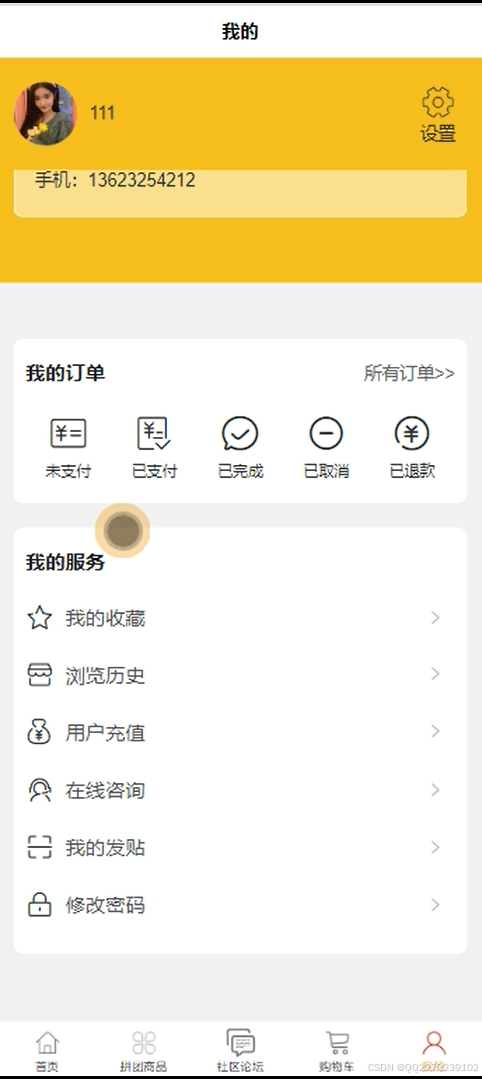Viewport: 482px width, 1079px height.
Task: Tap the profile avatar photo
Action: click(45, 114)
